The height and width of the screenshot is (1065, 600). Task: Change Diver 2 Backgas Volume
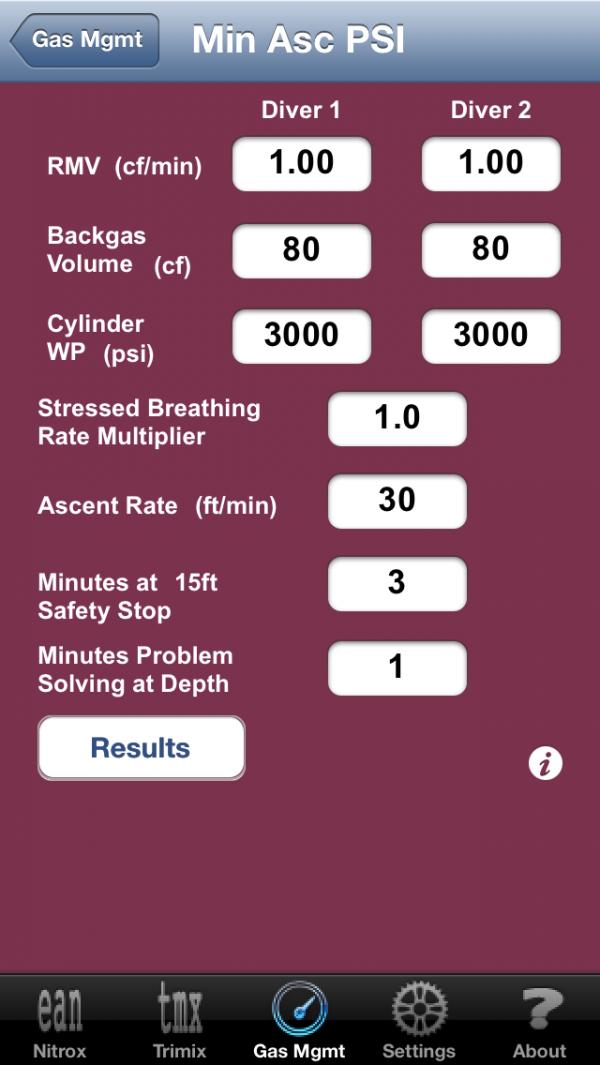click(490, 250)
